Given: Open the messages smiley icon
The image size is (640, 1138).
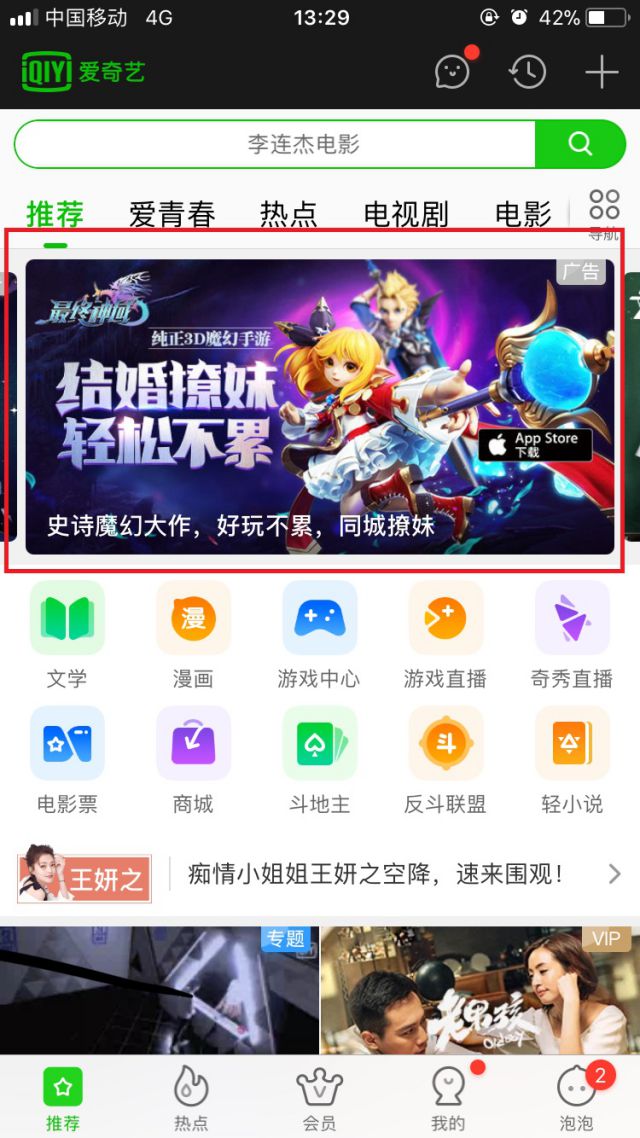Looking at the screenshot, I should coord(452,71).
